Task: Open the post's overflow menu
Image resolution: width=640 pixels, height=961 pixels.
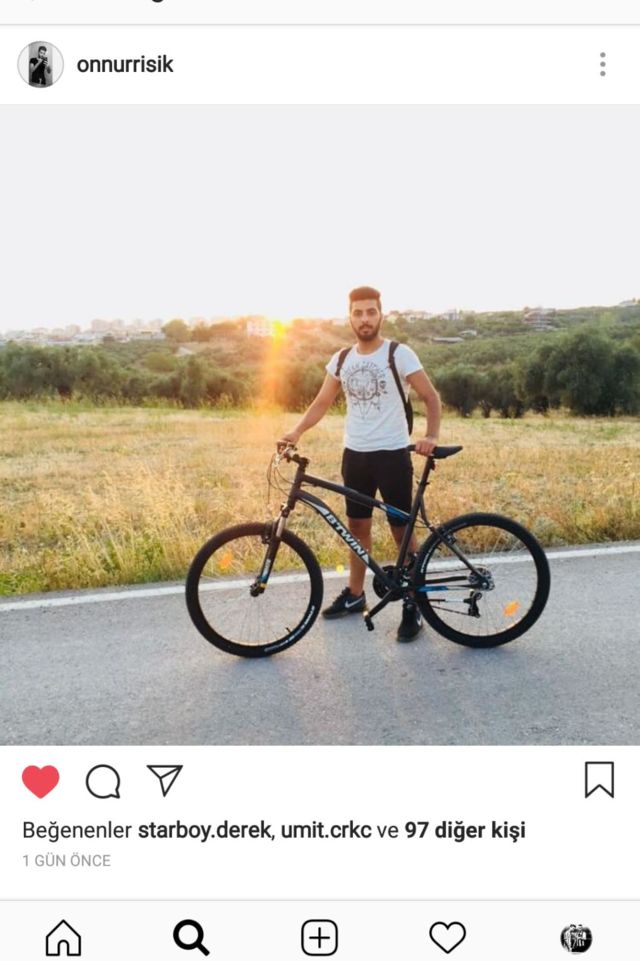Action: [x=602, y=65]
